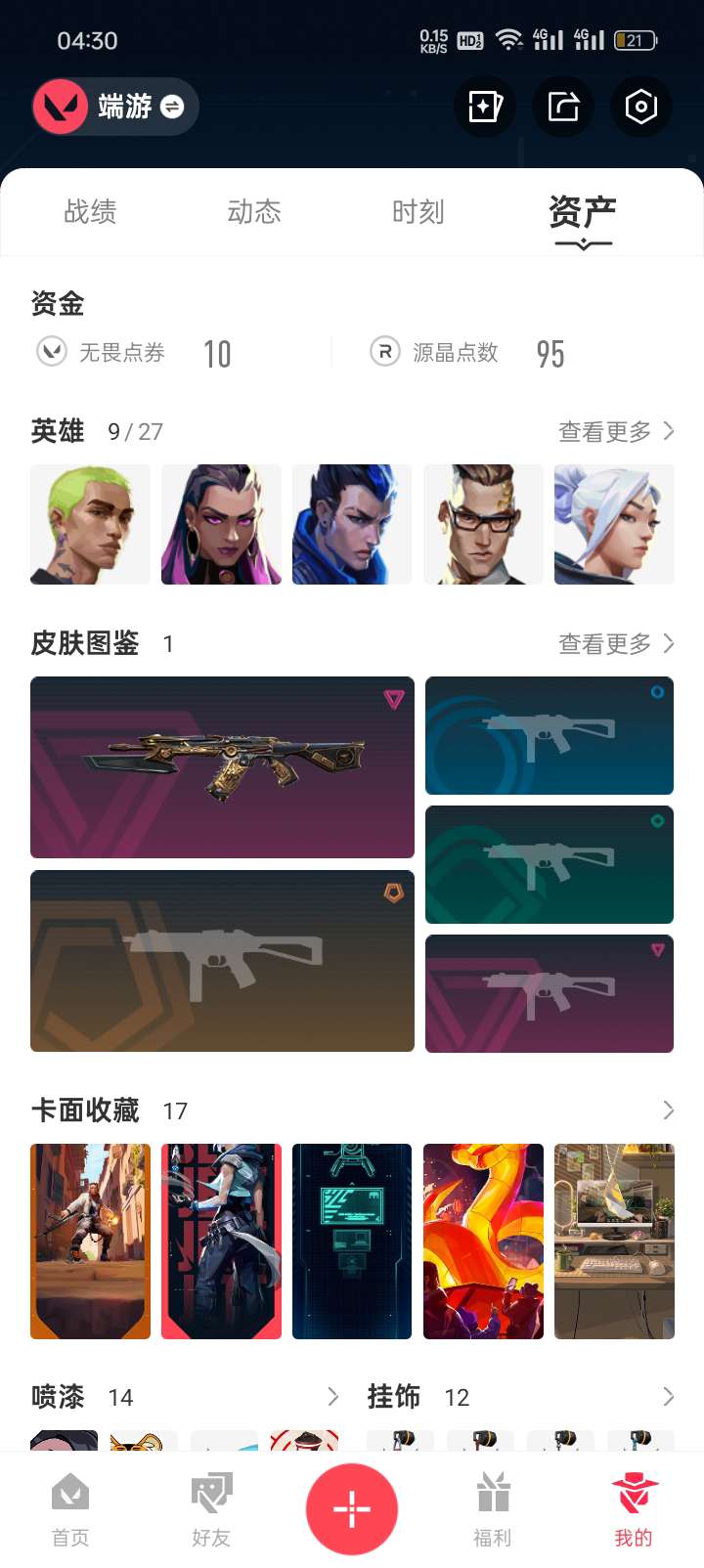Open the gold ornate rifle skin card
704x1568 pixels.
point(222,767)
